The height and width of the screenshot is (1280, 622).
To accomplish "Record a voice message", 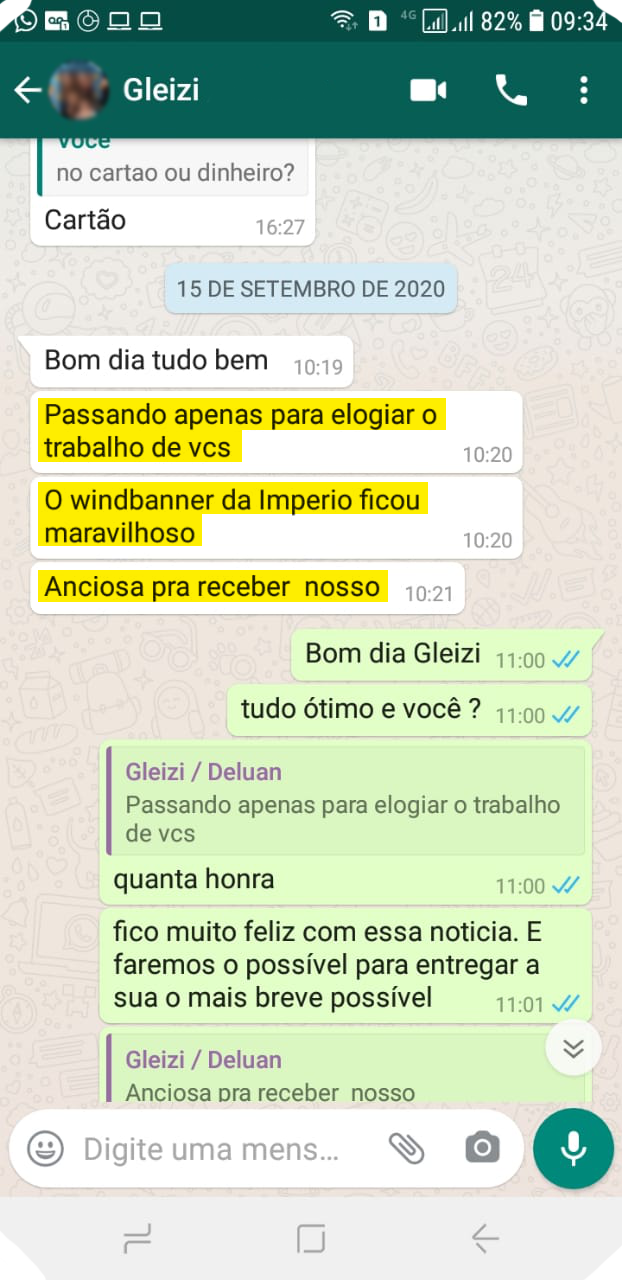I will [573, 1148].
